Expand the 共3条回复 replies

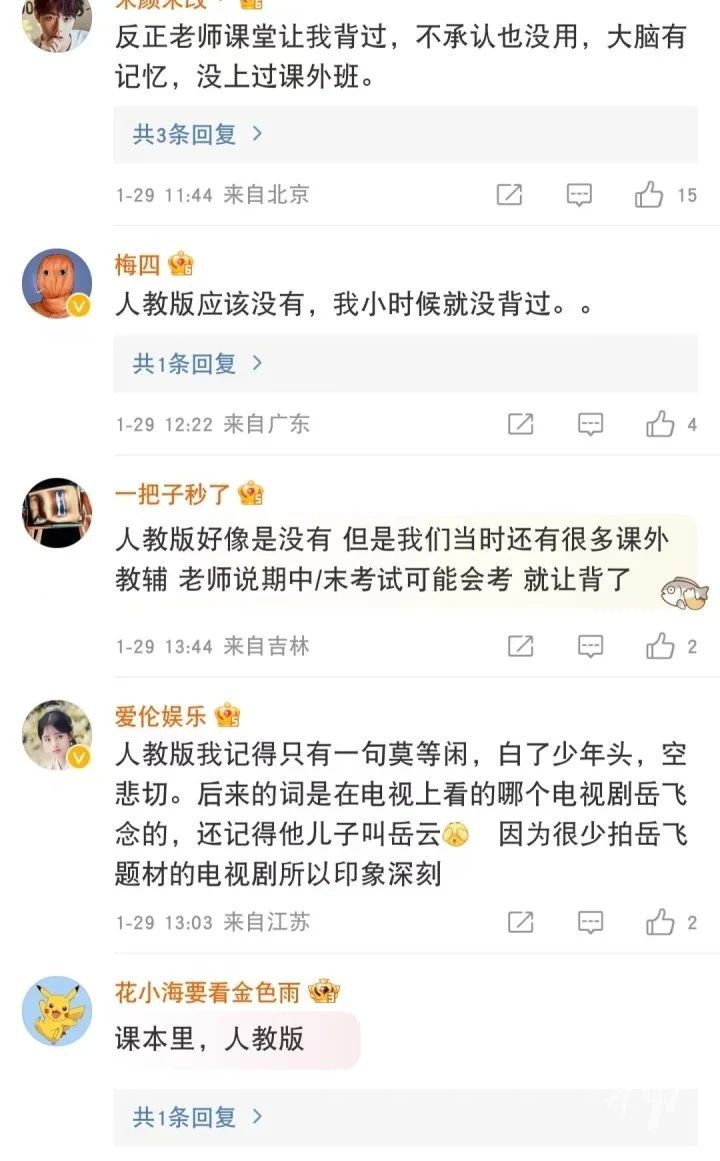tap(198, 134)
